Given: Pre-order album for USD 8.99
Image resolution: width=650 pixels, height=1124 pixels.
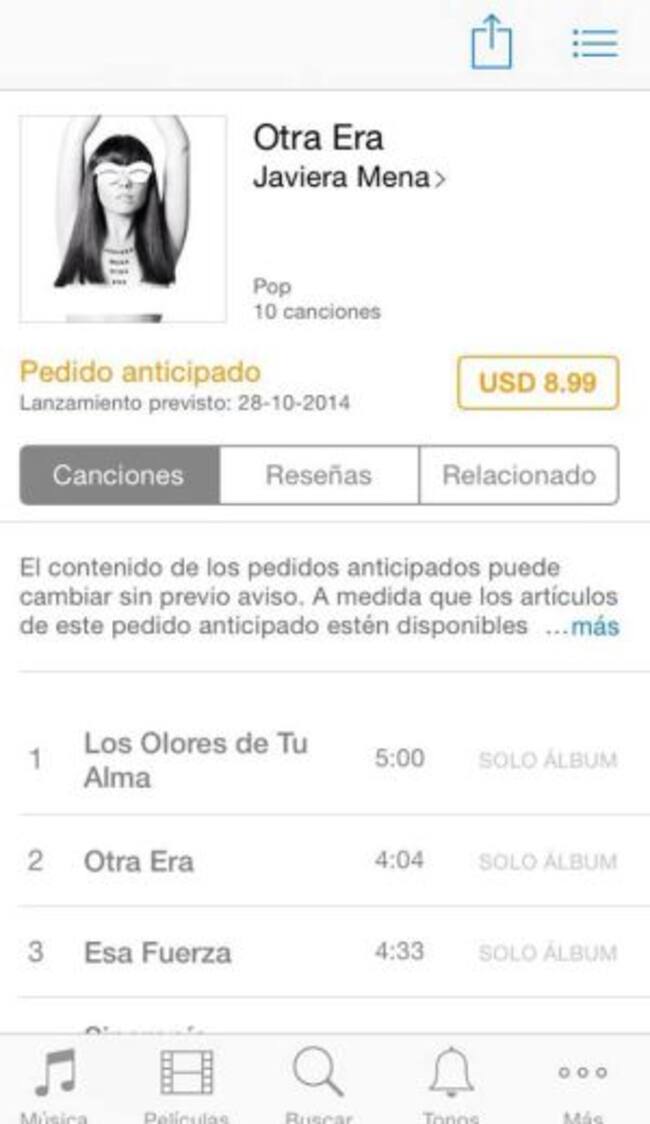Looking at the screenshot, I should tap(537, 383).
